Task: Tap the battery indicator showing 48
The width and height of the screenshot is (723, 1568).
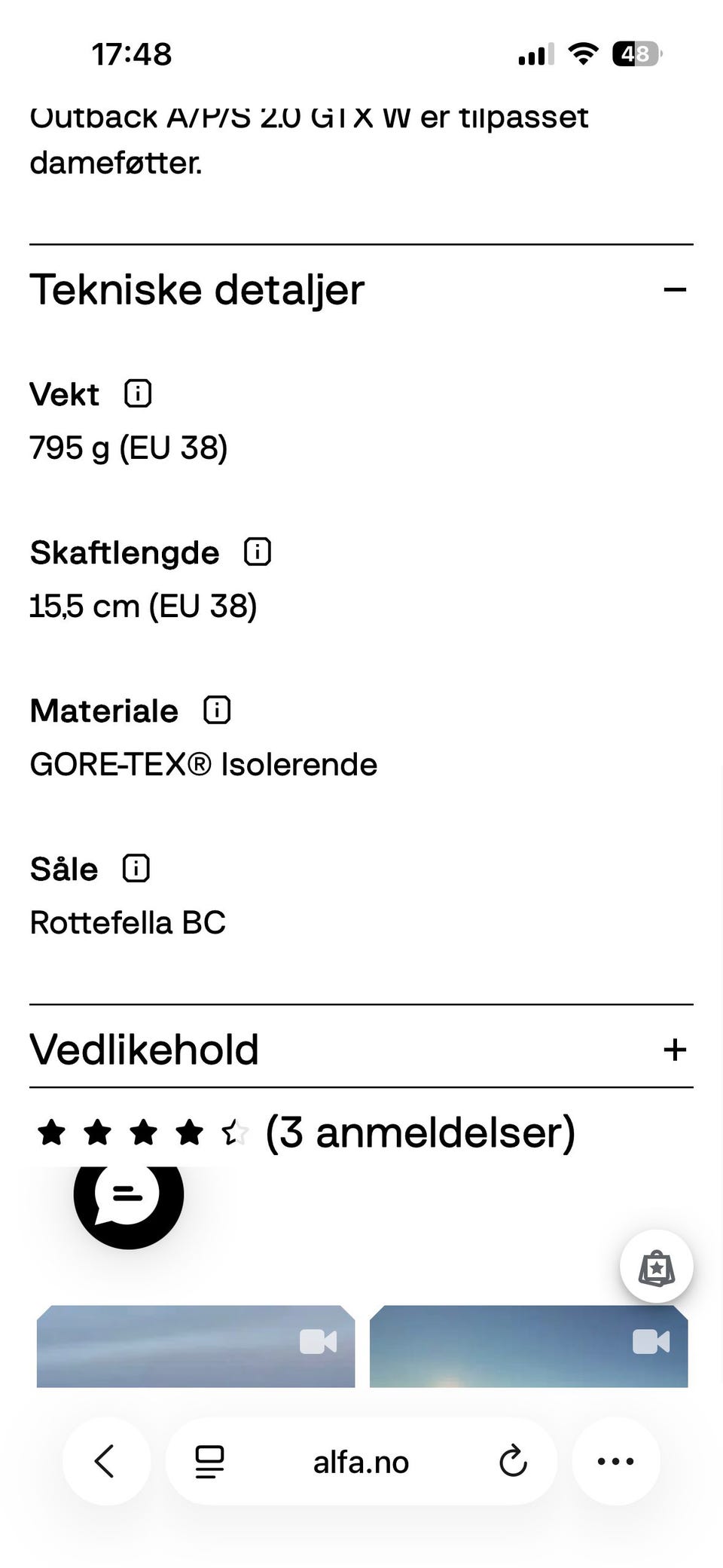Action: click(x=635, y=53)
